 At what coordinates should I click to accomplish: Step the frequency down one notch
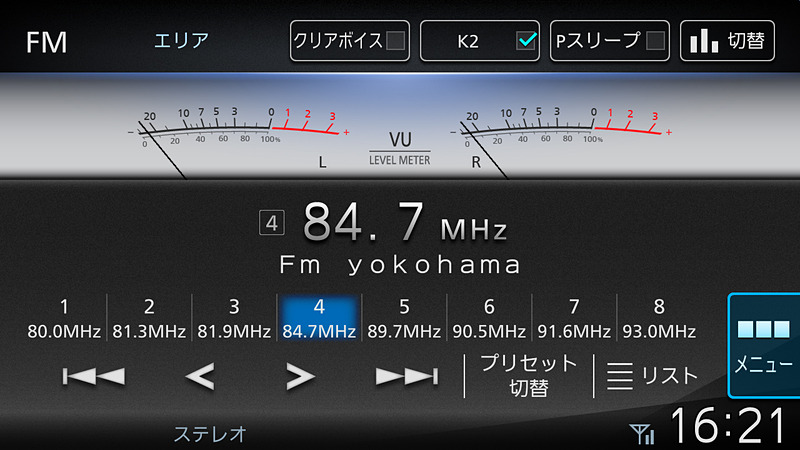(200, 376)
